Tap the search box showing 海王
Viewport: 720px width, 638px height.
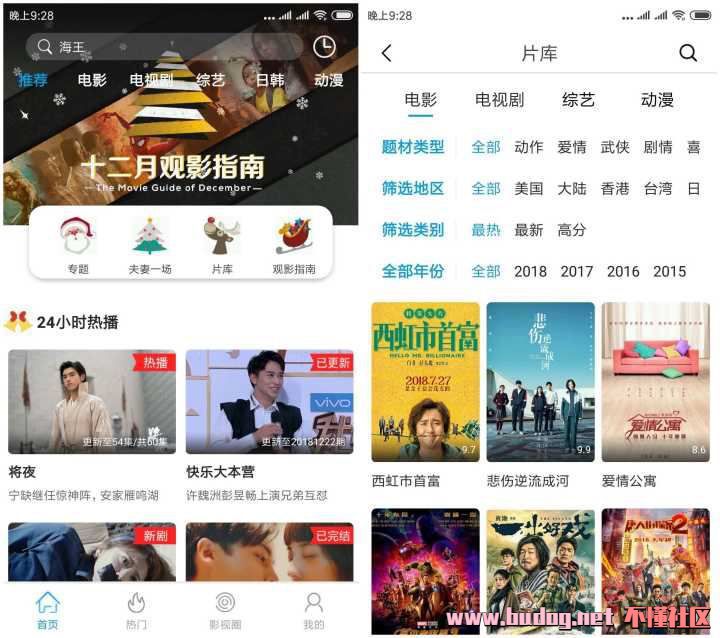click(x=165, y=47)
